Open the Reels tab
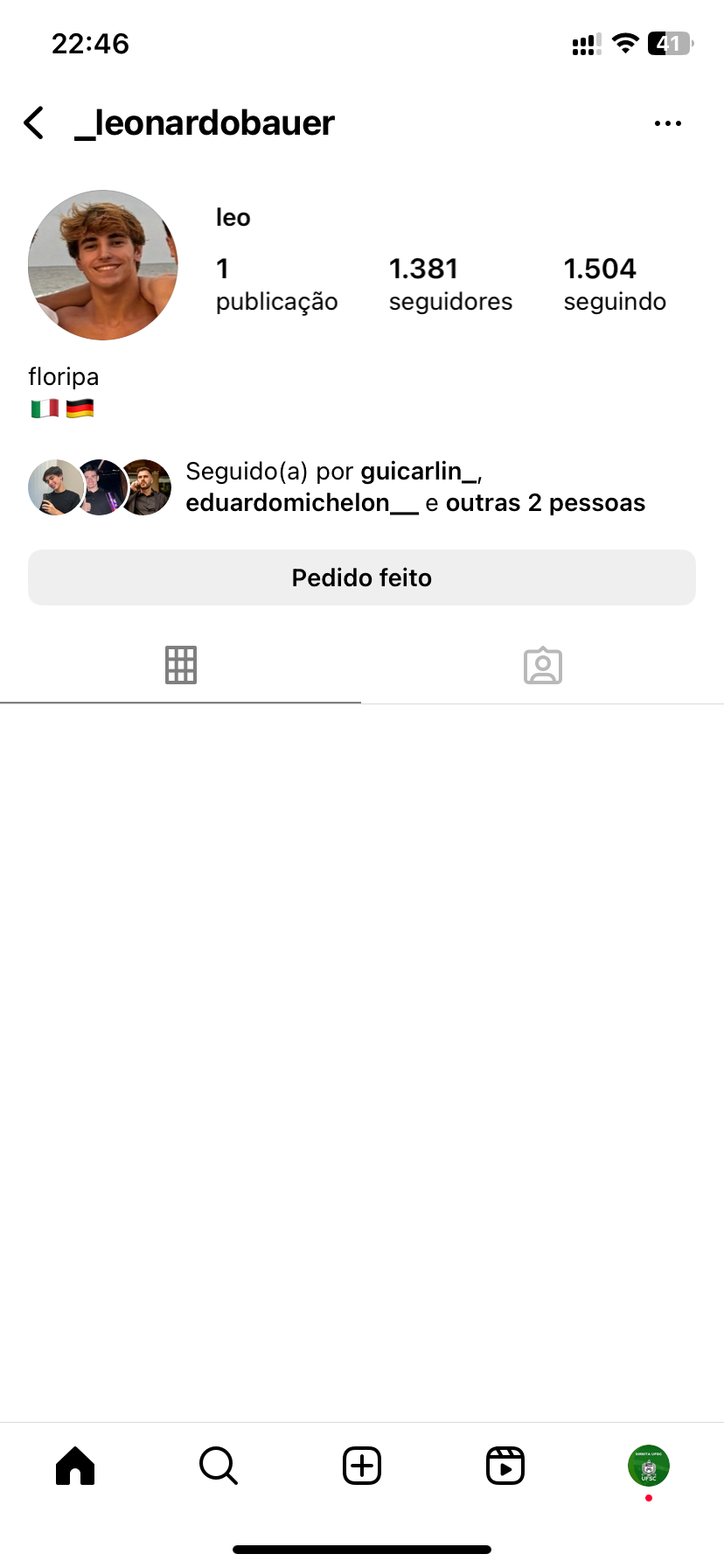 pos(505,1466)
